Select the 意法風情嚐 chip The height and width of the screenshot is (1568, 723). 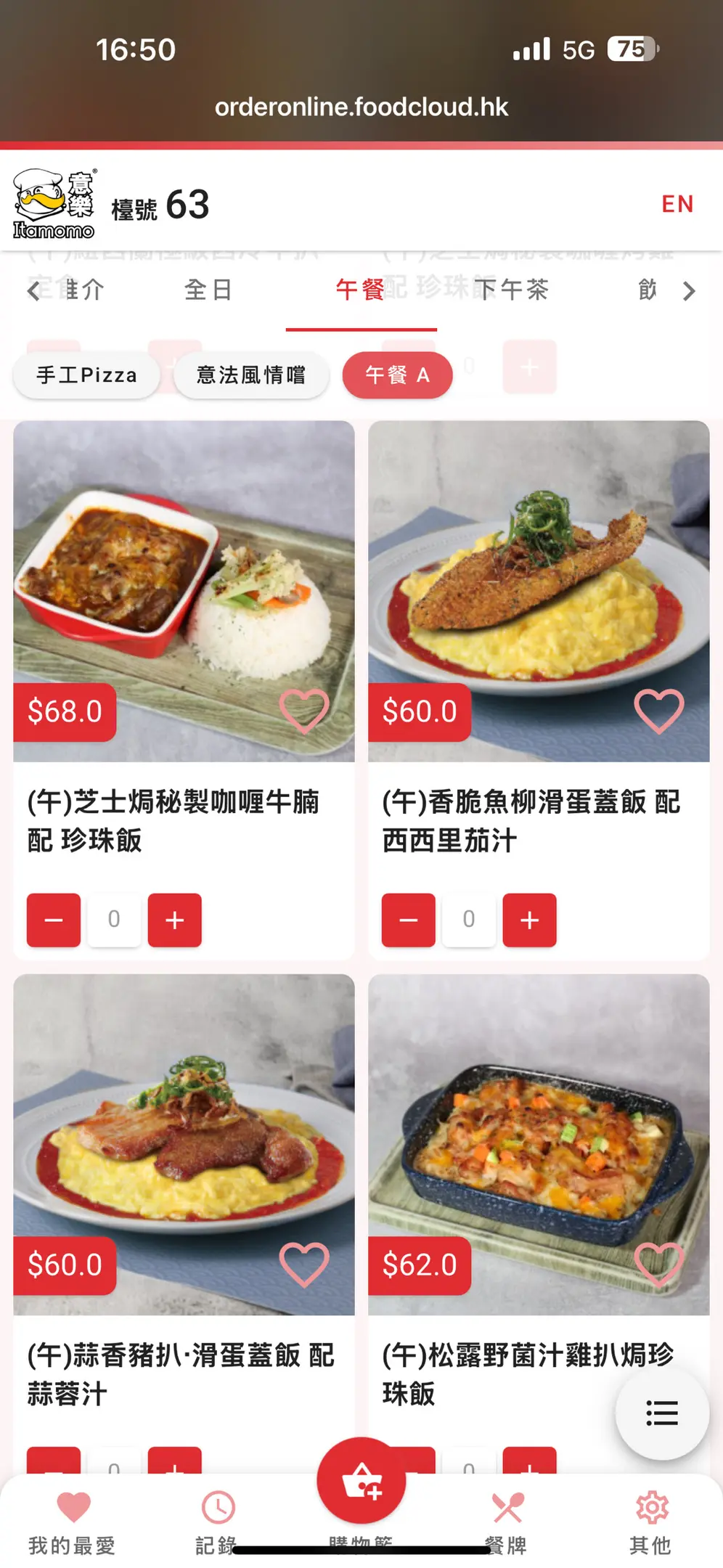(251, 375)
